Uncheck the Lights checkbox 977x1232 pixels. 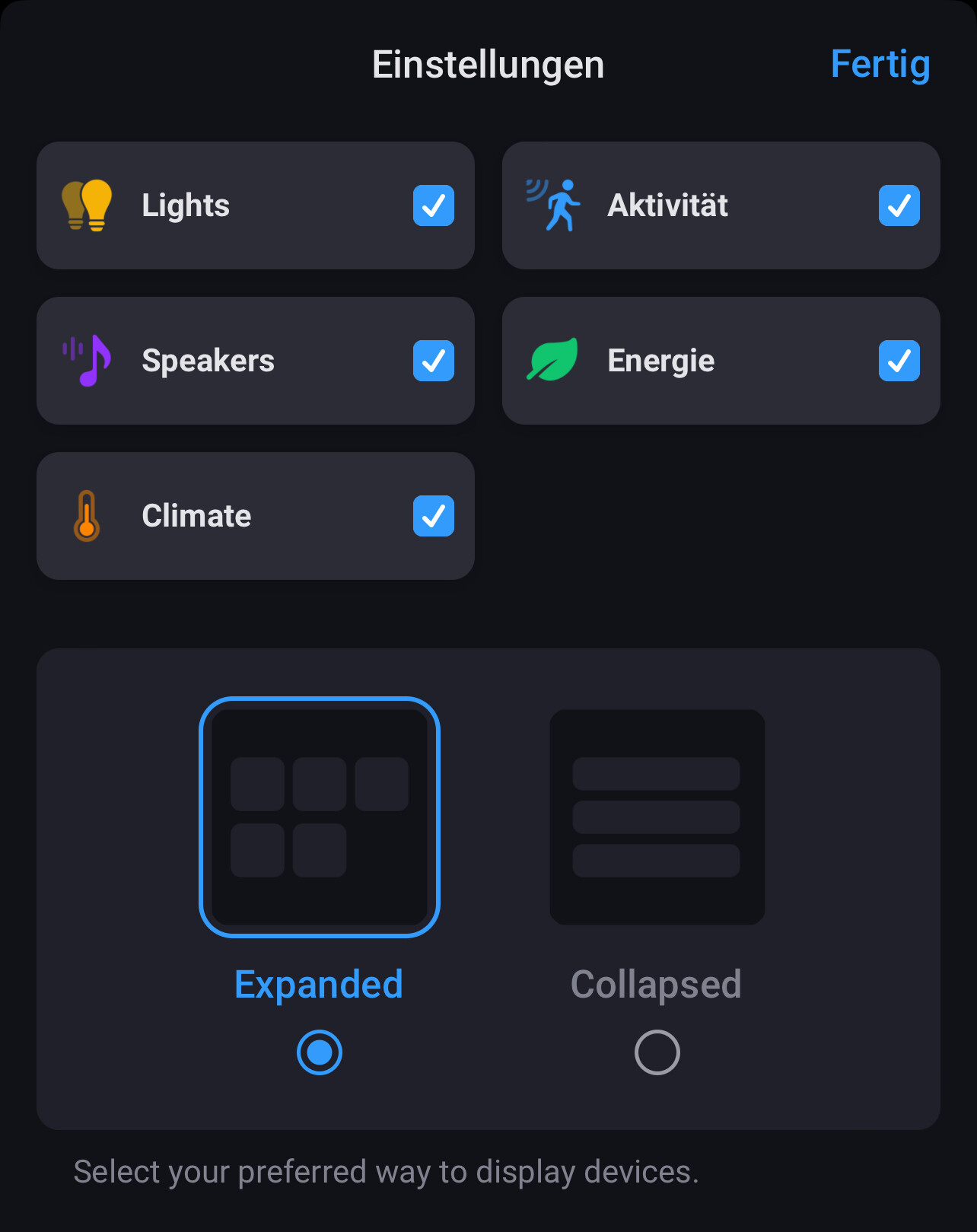pos(434,205)
